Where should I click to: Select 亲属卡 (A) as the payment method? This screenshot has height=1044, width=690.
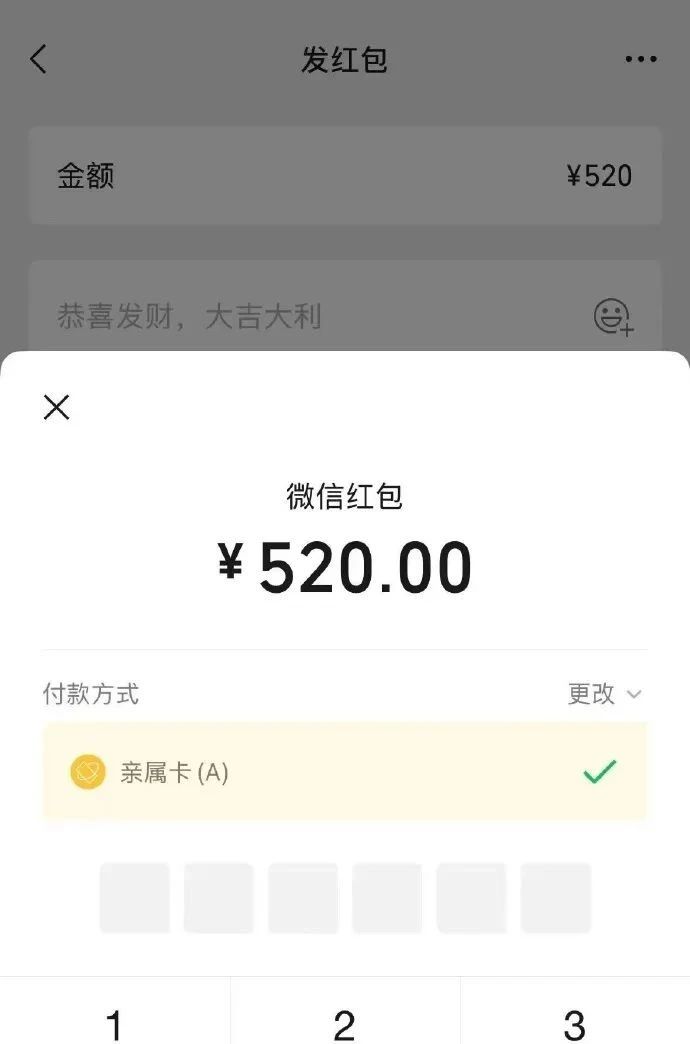point(345,772)
